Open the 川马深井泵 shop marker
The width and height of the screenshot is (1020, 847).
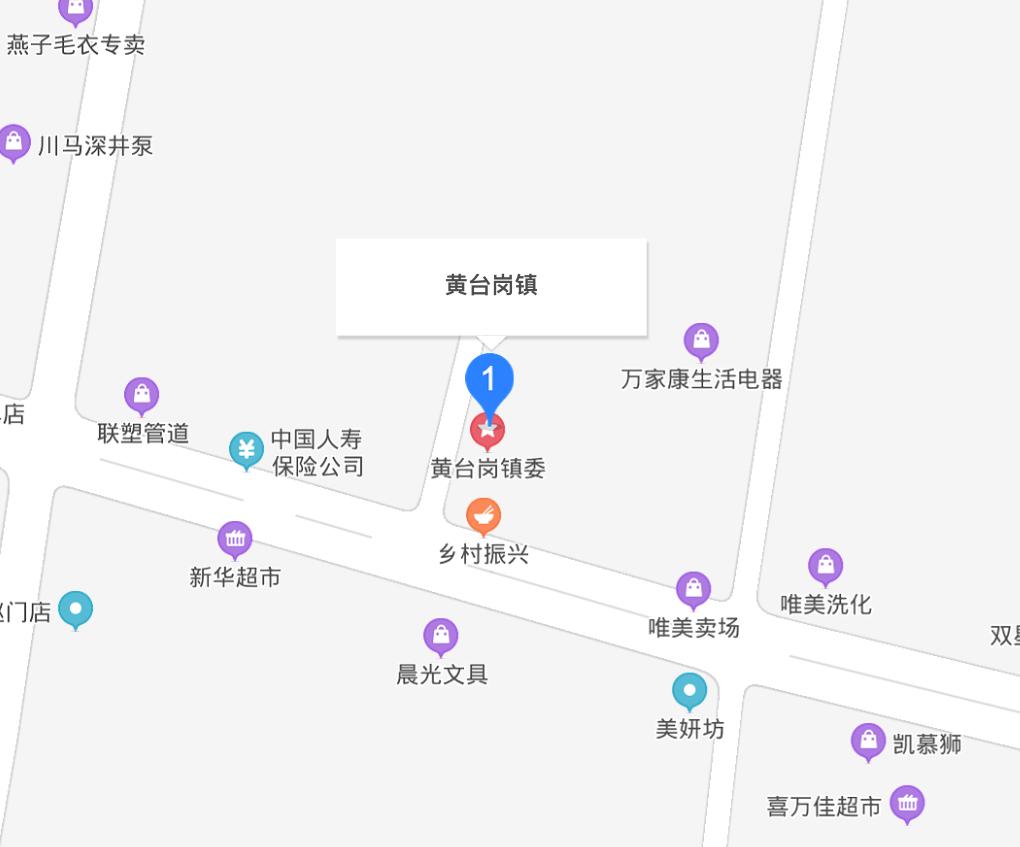point(14,143)
